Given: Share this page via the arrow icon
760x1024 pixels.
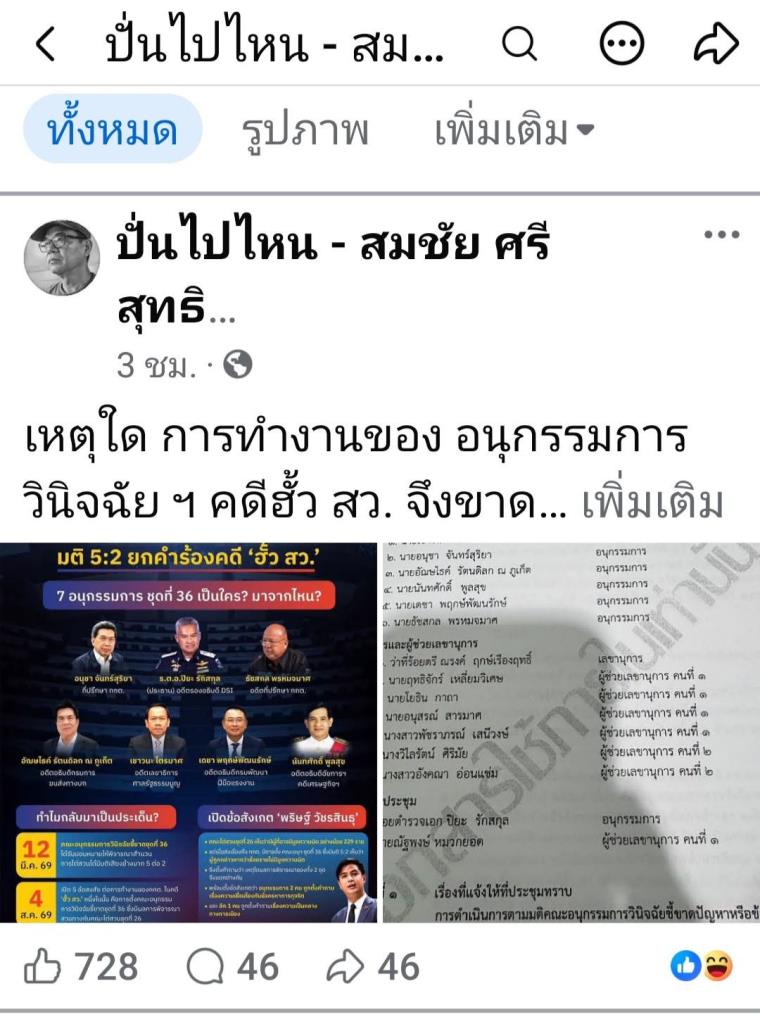Looking at the screenshot, I should (x=716, y=44).
